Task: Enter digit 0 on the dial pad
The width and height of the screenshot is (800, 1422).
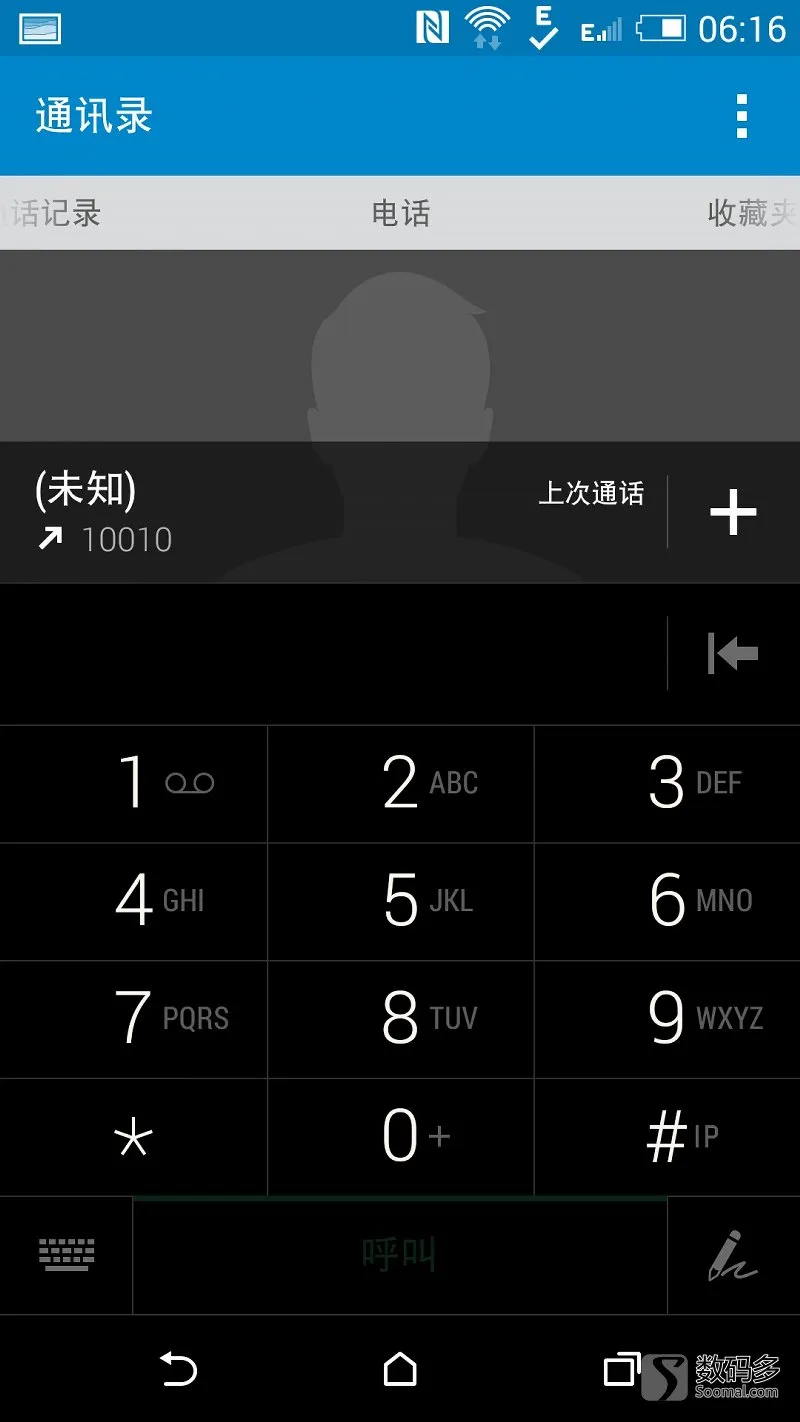Action: click(x=401, y=1138)
